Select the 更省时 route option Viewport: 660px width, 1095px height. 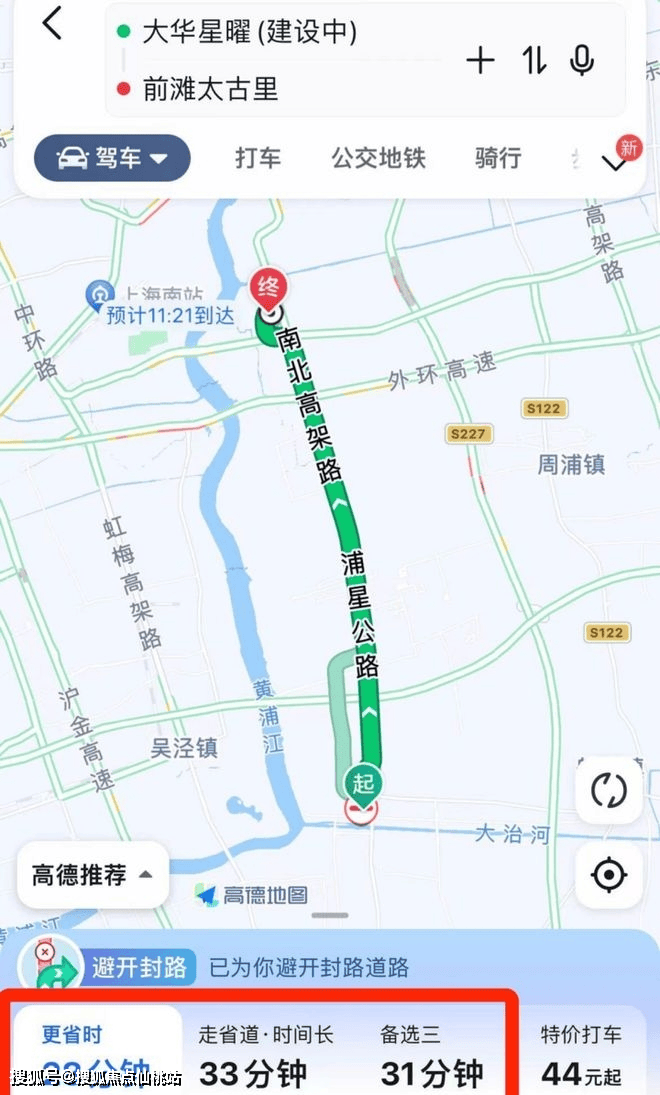pos(96,1050)
